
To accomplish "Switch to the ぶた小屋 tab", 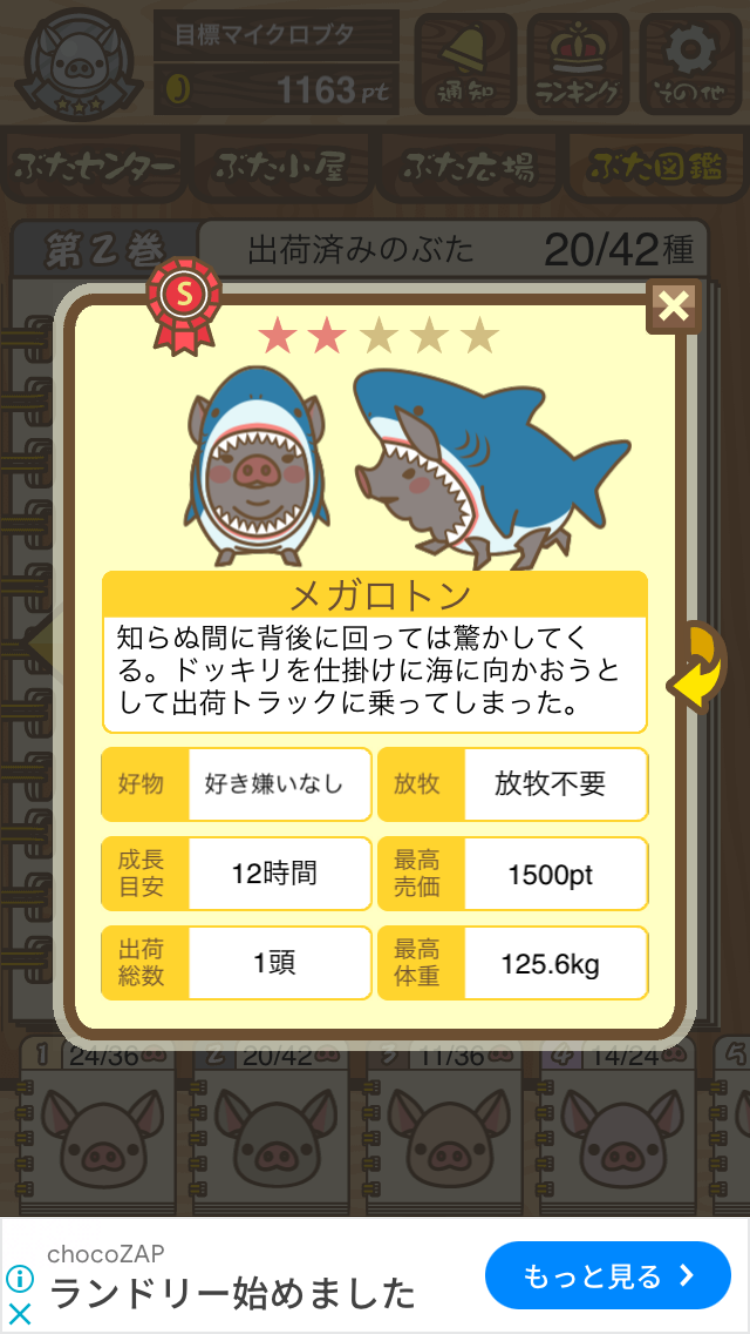I will pos(281,168).
